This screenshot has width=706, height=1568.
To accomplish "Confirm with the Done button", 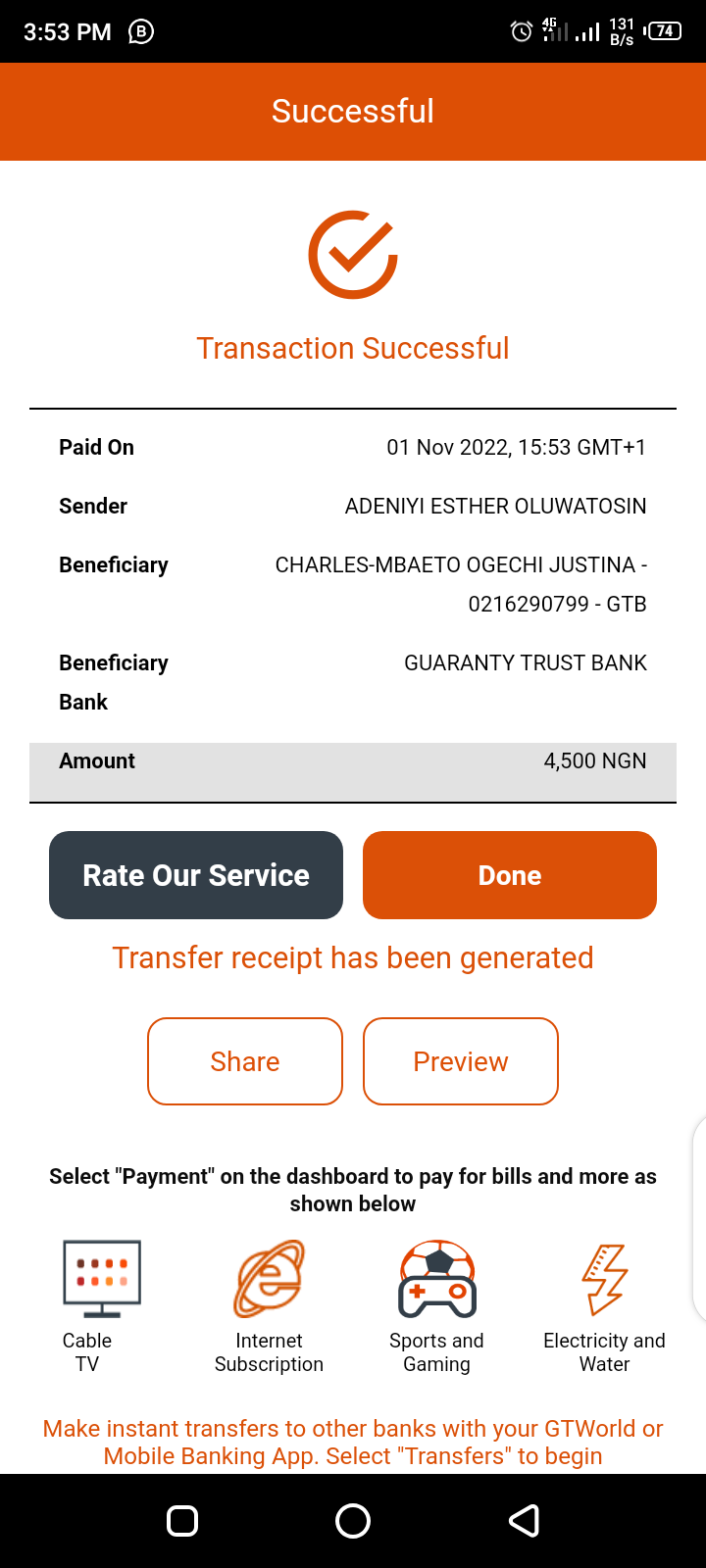I will [510, 875].
